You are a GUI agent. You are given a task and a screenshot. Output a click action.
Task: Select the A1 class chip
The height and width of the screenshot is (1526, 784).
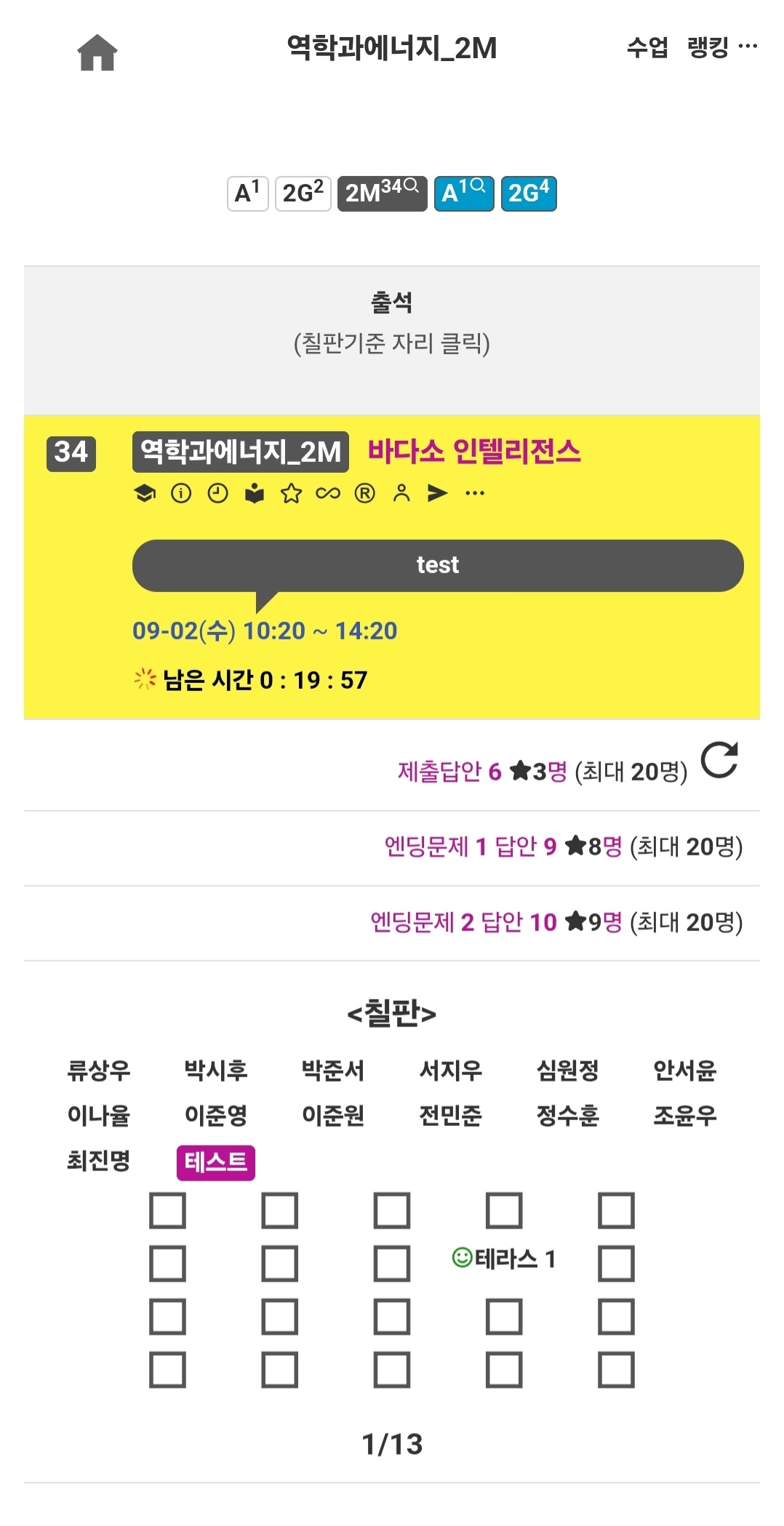248,193
